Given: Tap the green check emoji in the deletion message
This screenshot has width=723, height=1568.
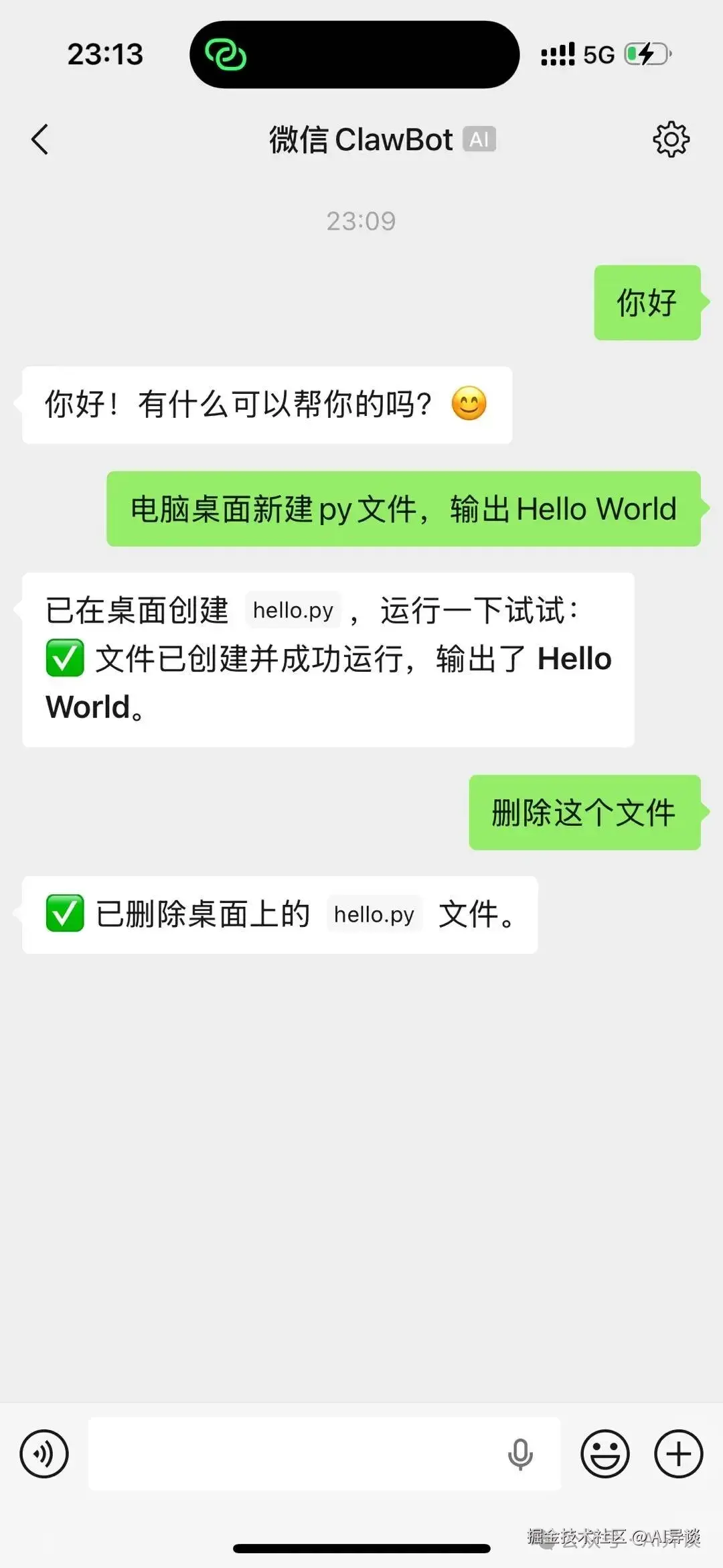Looking at the screenshot, I should tap(64, 913).
